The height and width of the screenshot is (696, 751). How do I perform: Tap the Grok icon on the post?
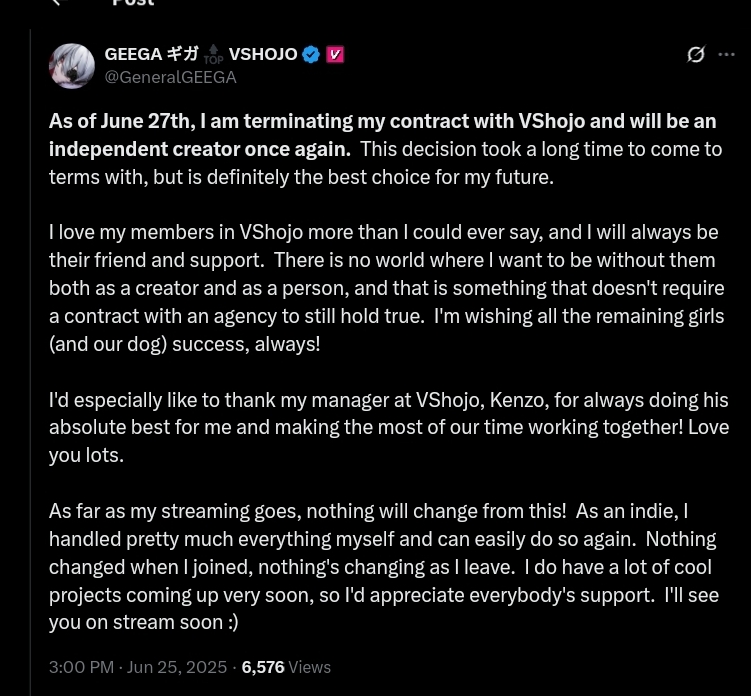(696, 55)
